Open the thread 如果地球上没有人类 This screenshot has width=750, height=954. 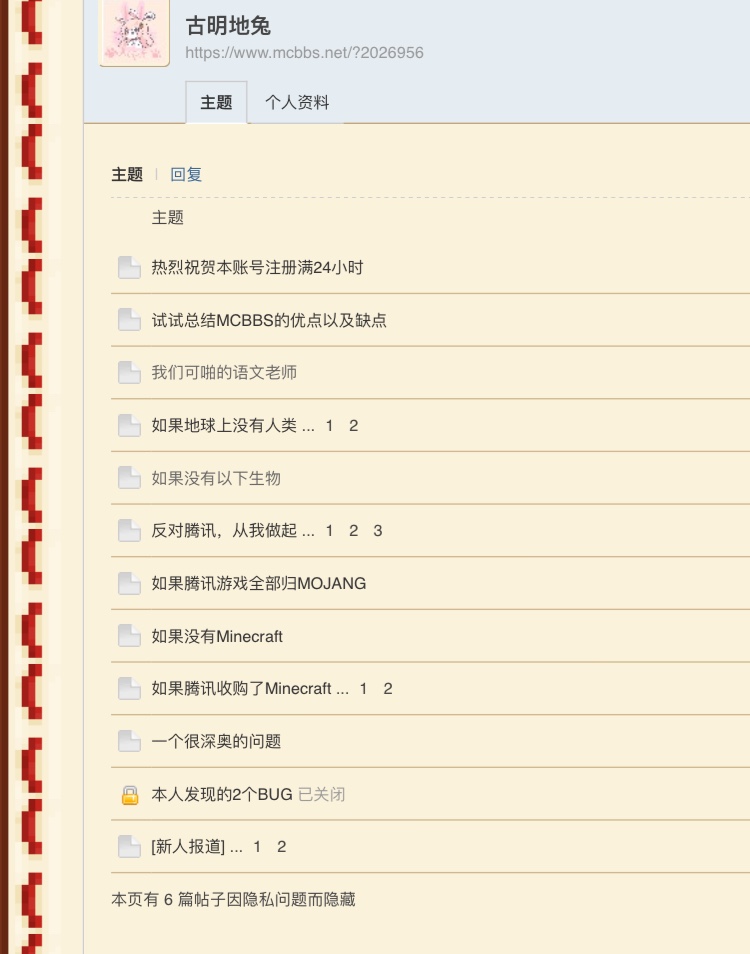pyautogui.click(x=224, y=425)
